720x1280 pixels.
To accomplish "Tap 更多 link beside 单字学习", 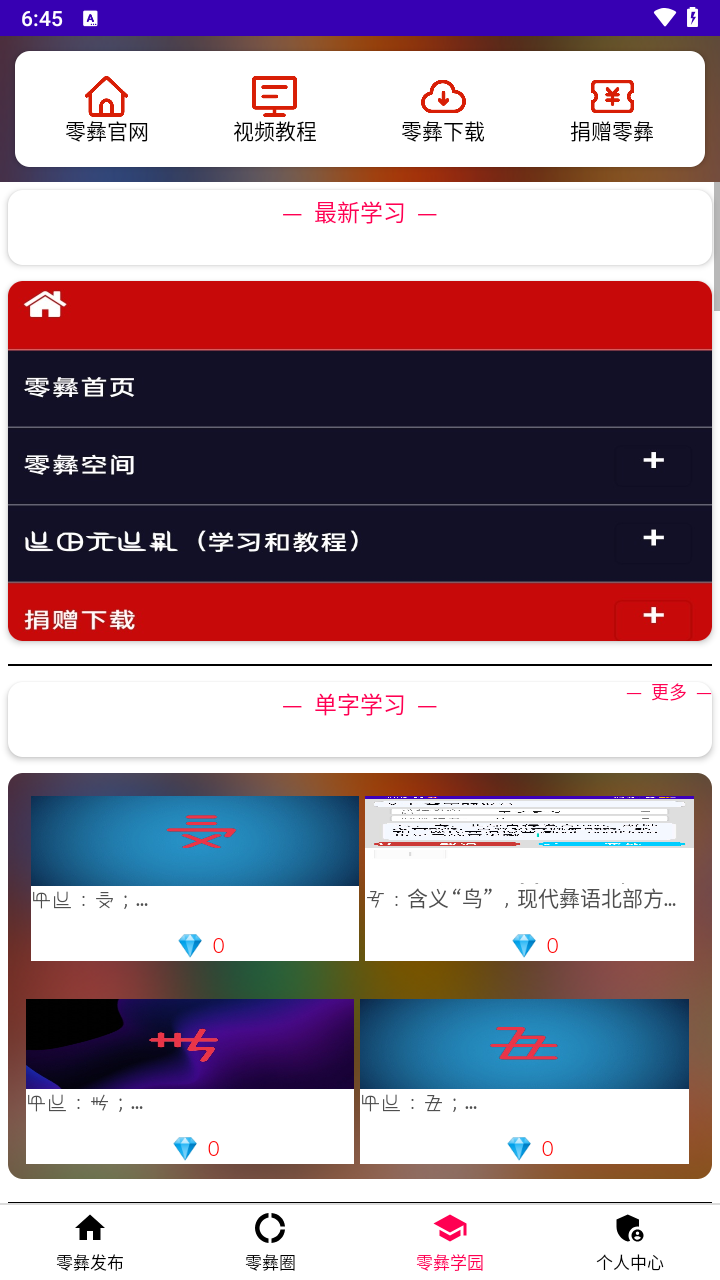I will 669,692.
